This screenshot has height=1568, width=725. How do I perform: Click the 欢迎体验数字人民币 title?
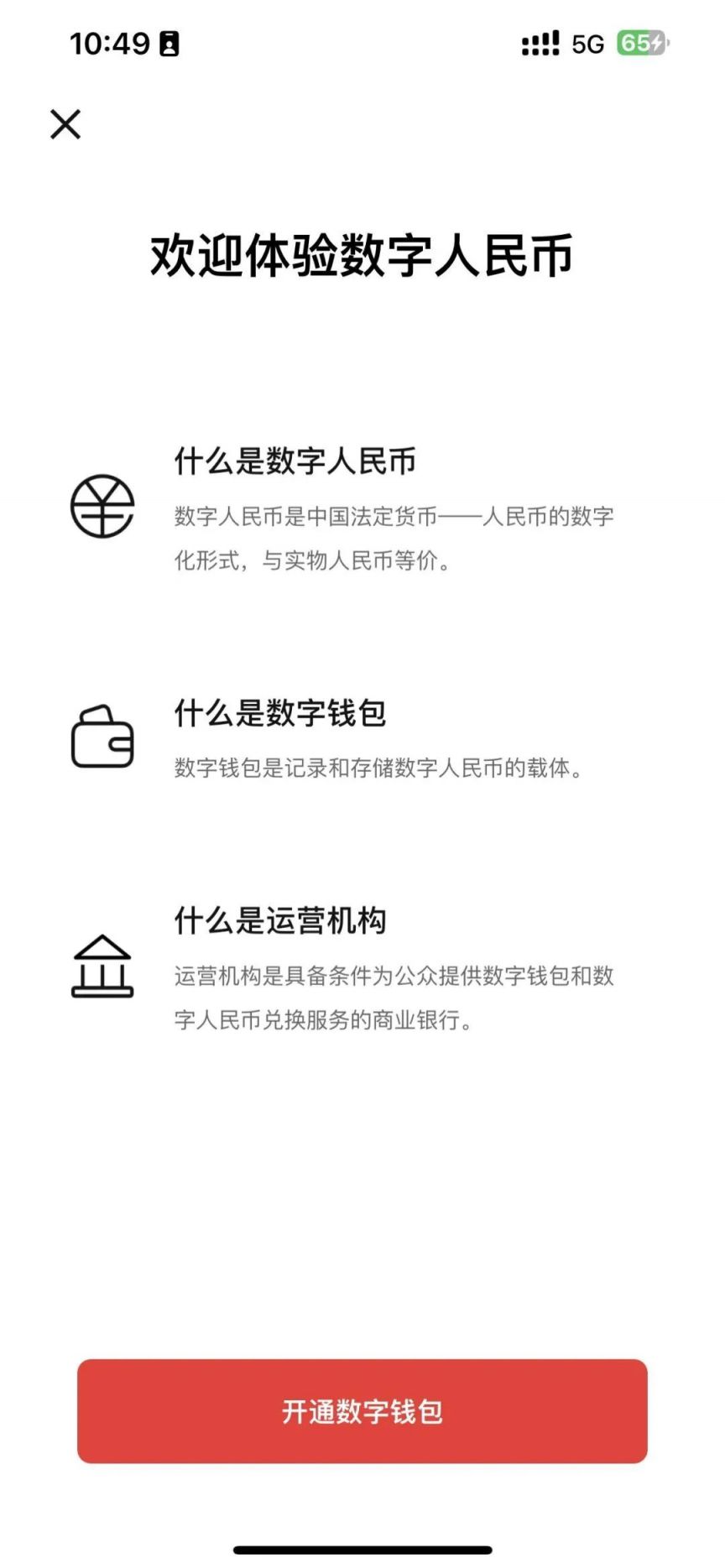362,253
